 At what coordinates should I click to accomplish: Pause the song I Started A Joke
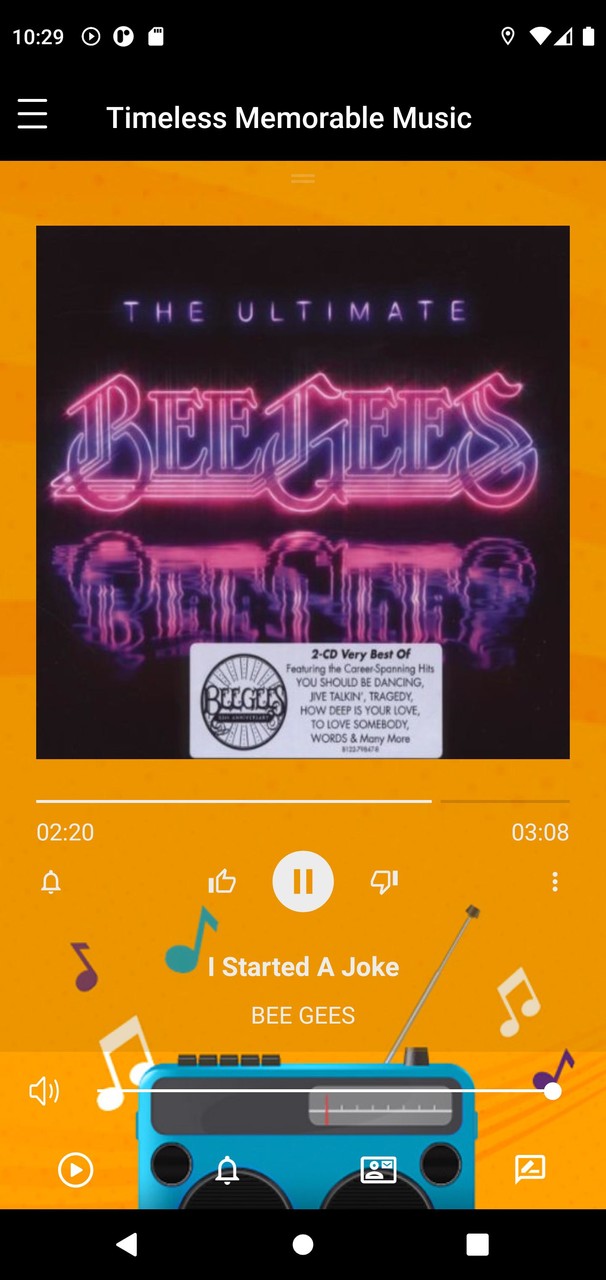[x=303, y=881]
